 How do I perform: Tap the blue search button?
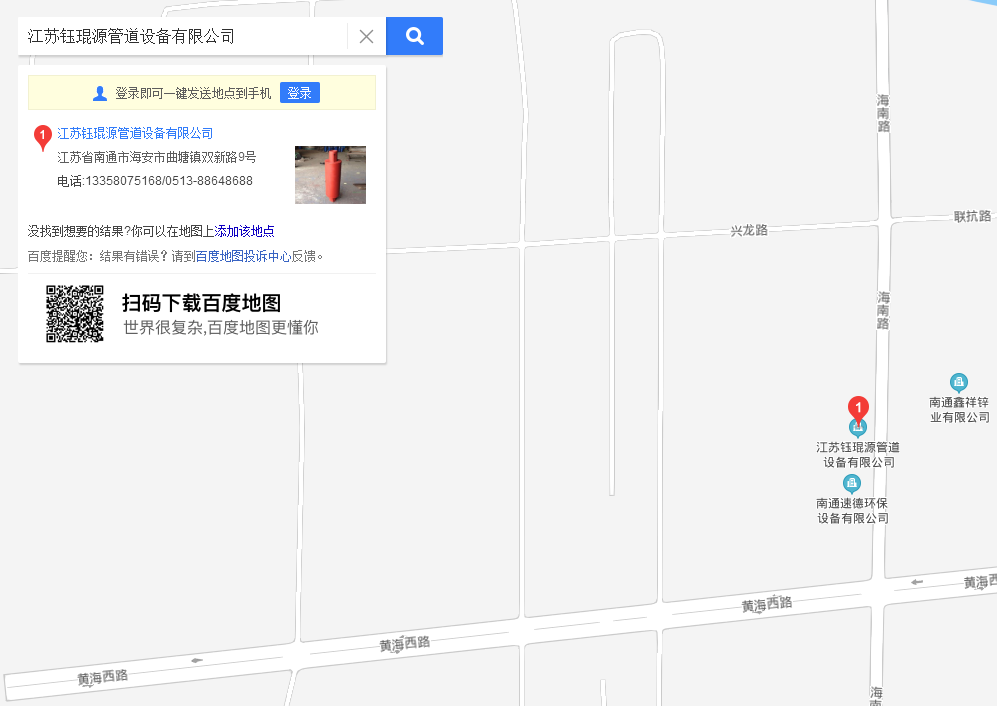[x=414, y=37]
